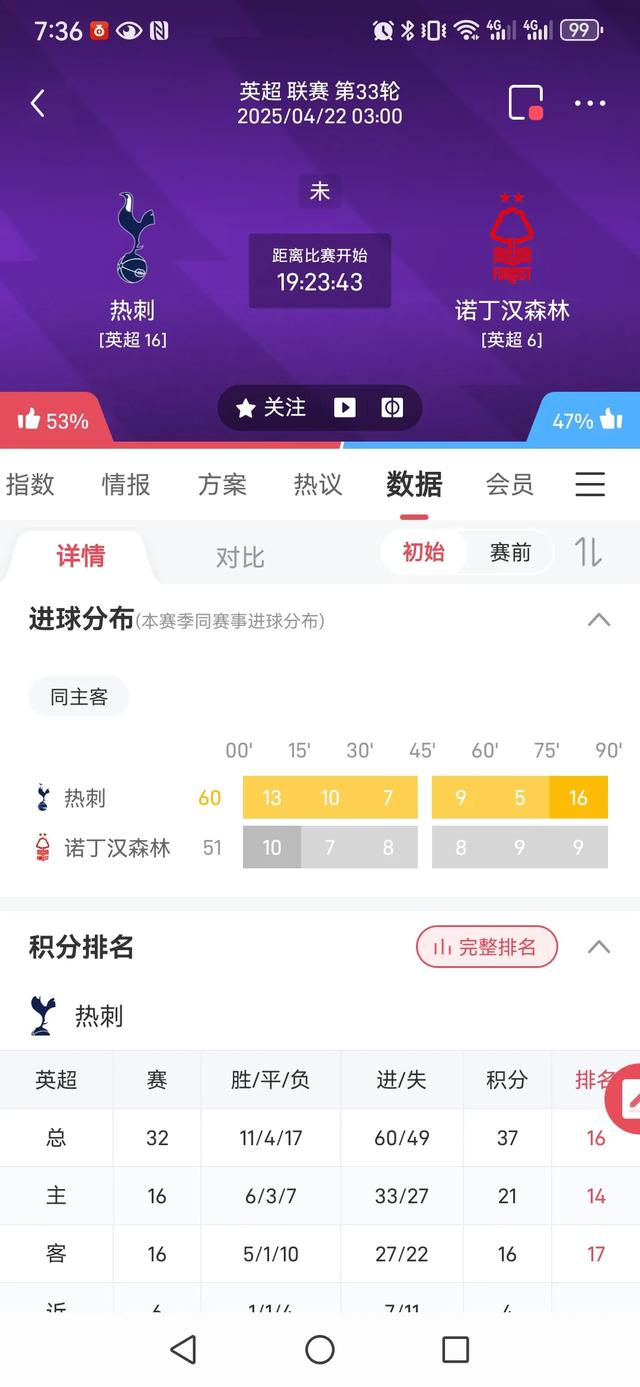Switch to the 情报 tab
This screenshot has width=640, height=1387.
(126, 485)
